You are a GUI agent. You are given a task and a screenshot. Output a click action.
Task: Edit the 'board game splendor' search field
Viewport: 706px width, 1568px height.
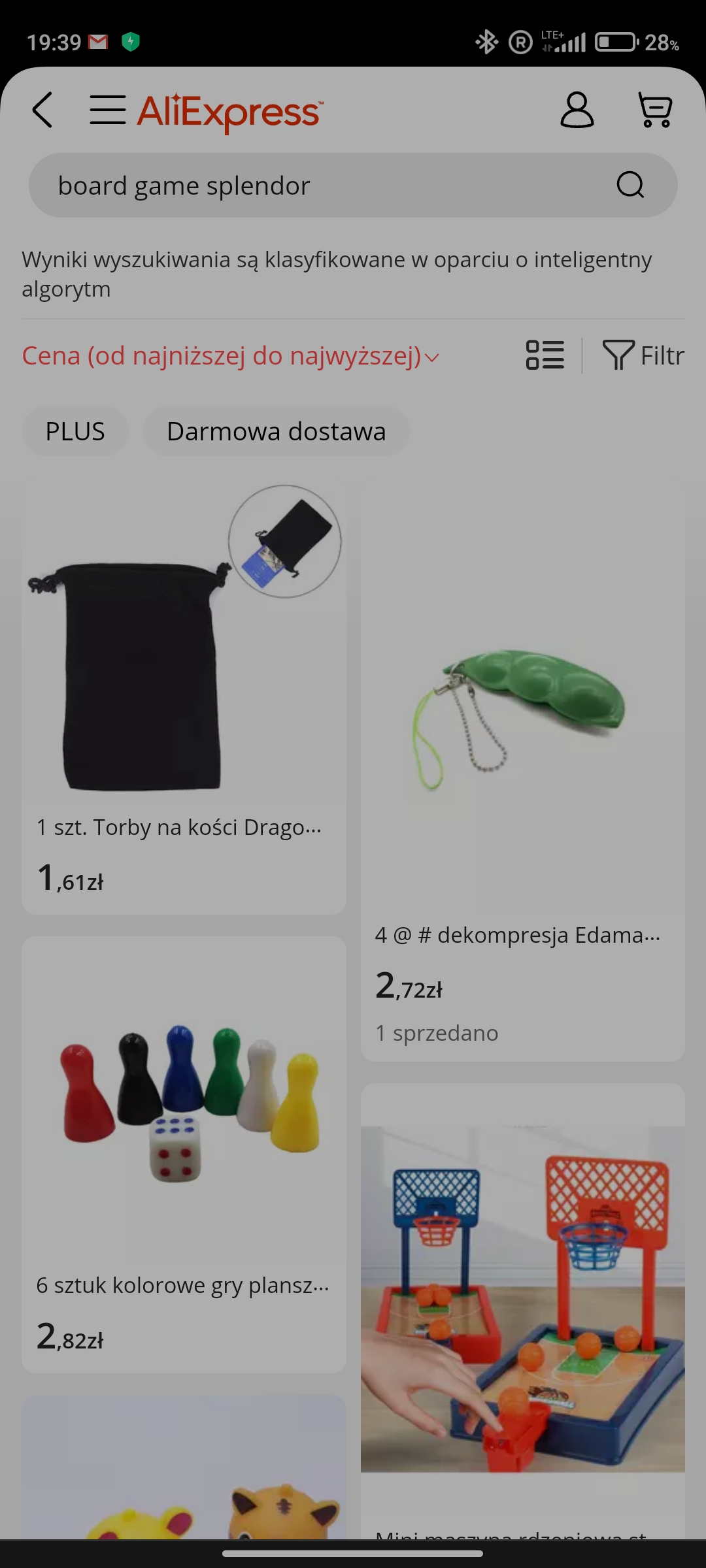[314, 186]
